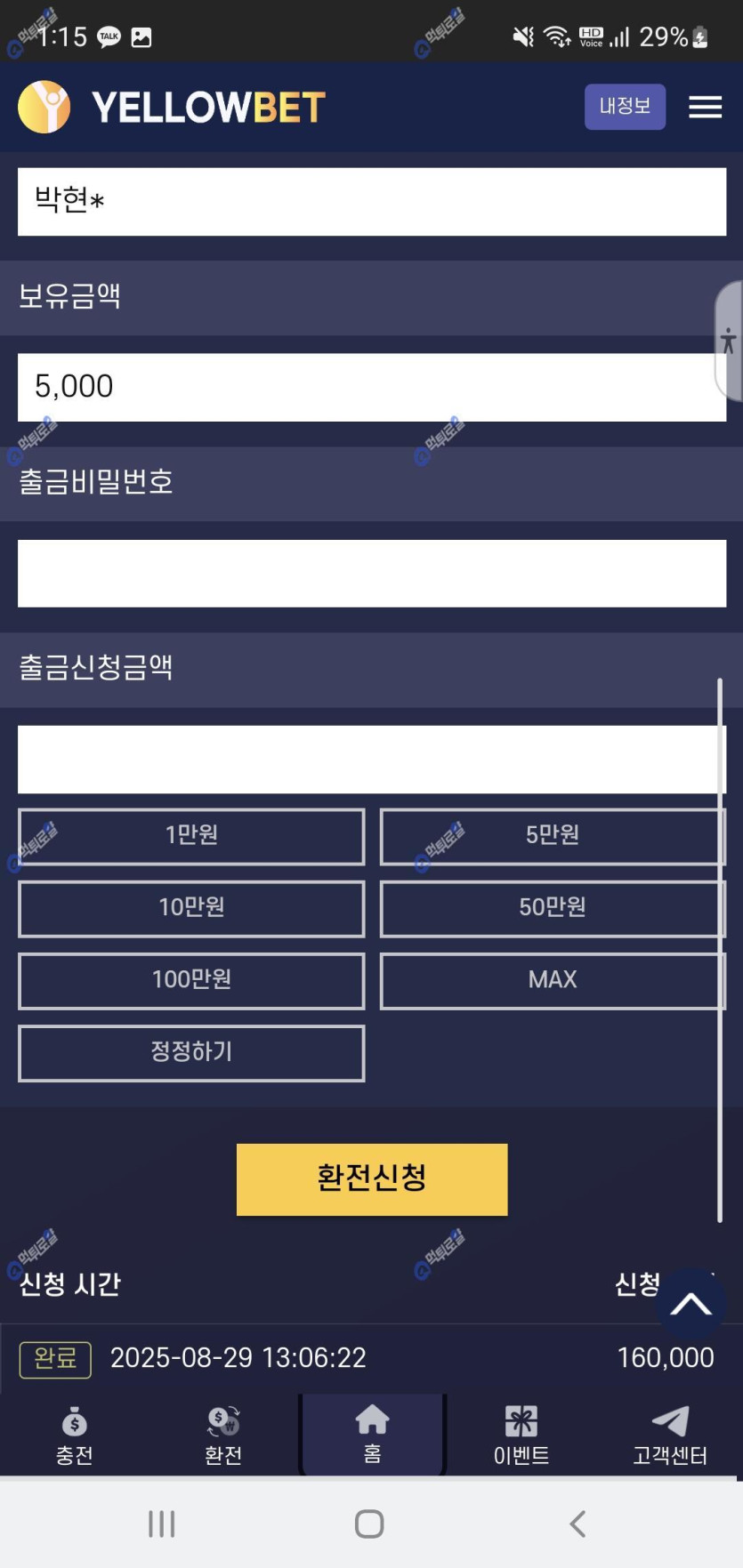Add 1만원 to the withdrawal amount
Viewport: 743px width, 1568px height.
(x=191, y=836)
